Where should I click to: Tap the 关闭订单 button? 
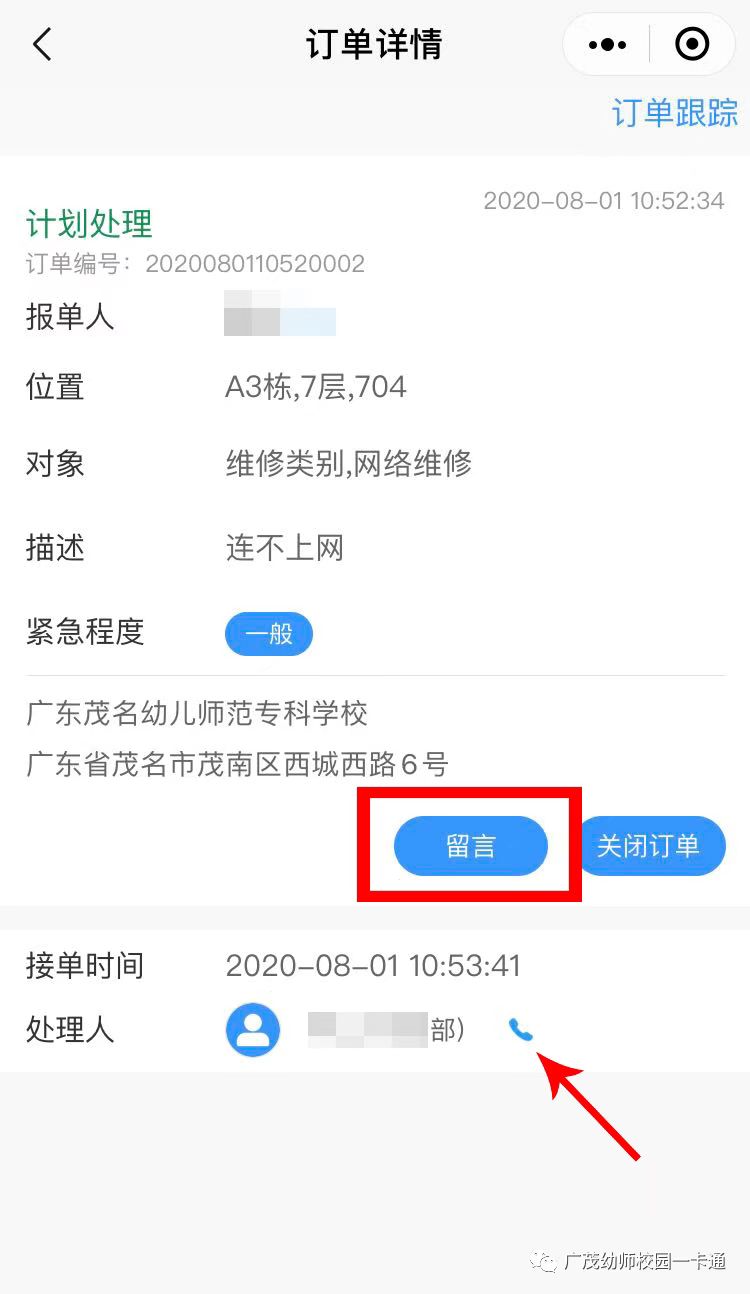[x=649, y=846]
